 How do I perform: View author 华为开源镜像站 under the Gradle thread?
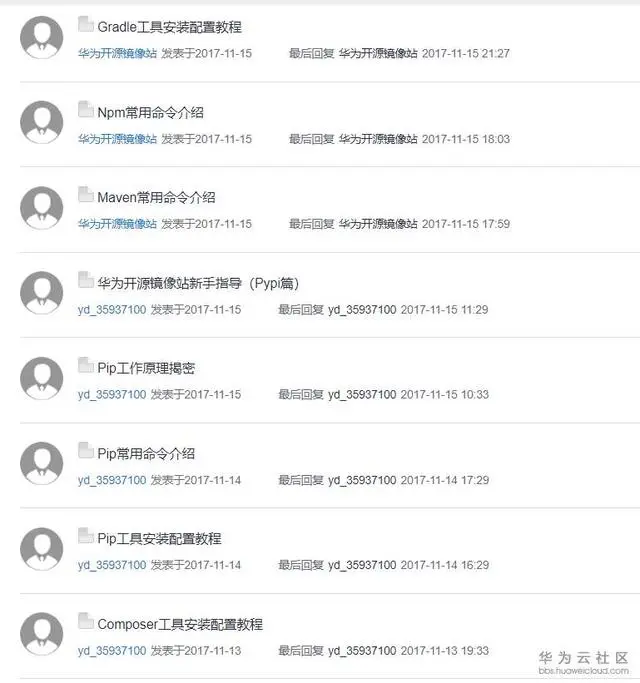(117, 53)
